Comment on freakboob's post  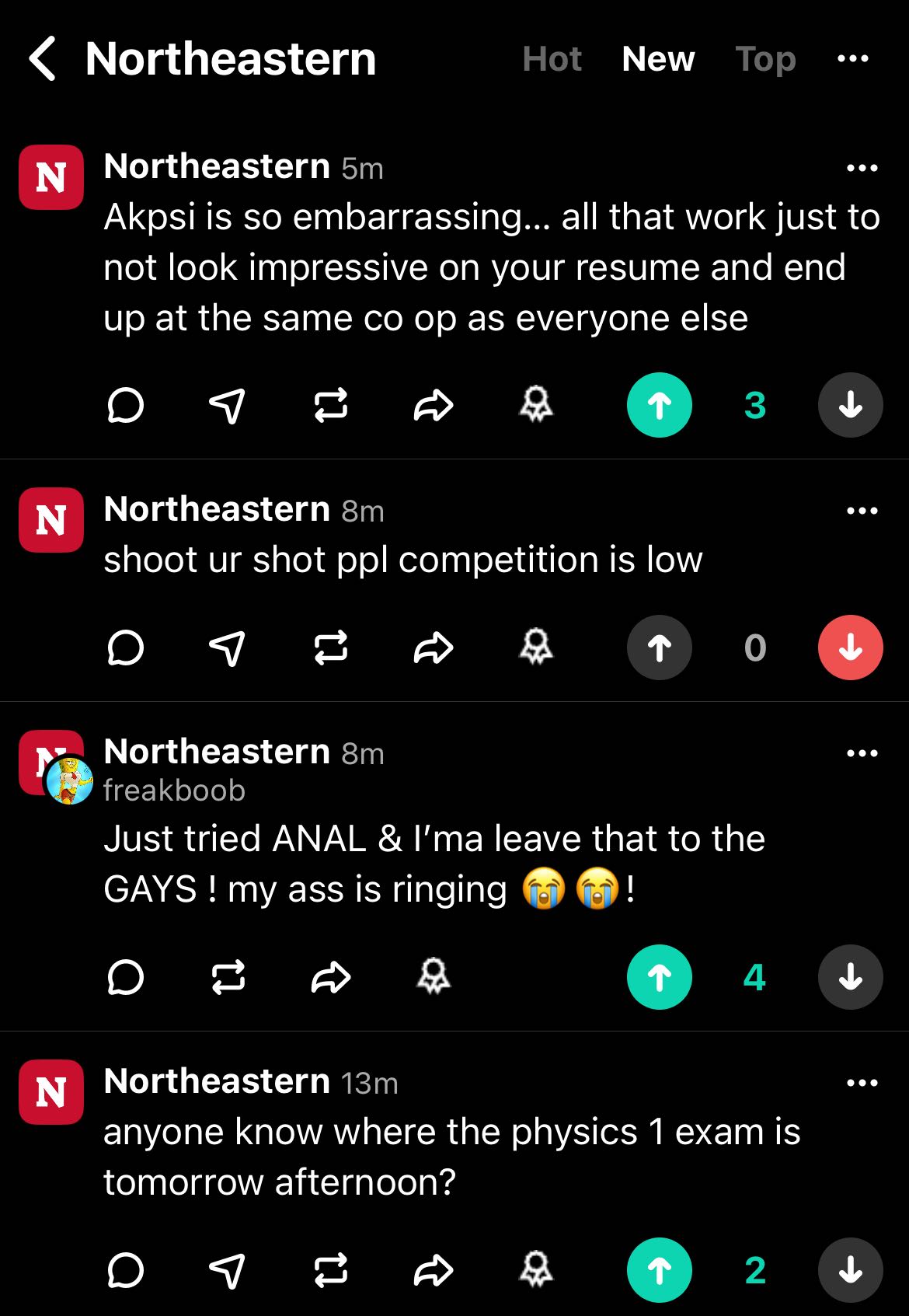click(x=125, y=977)
